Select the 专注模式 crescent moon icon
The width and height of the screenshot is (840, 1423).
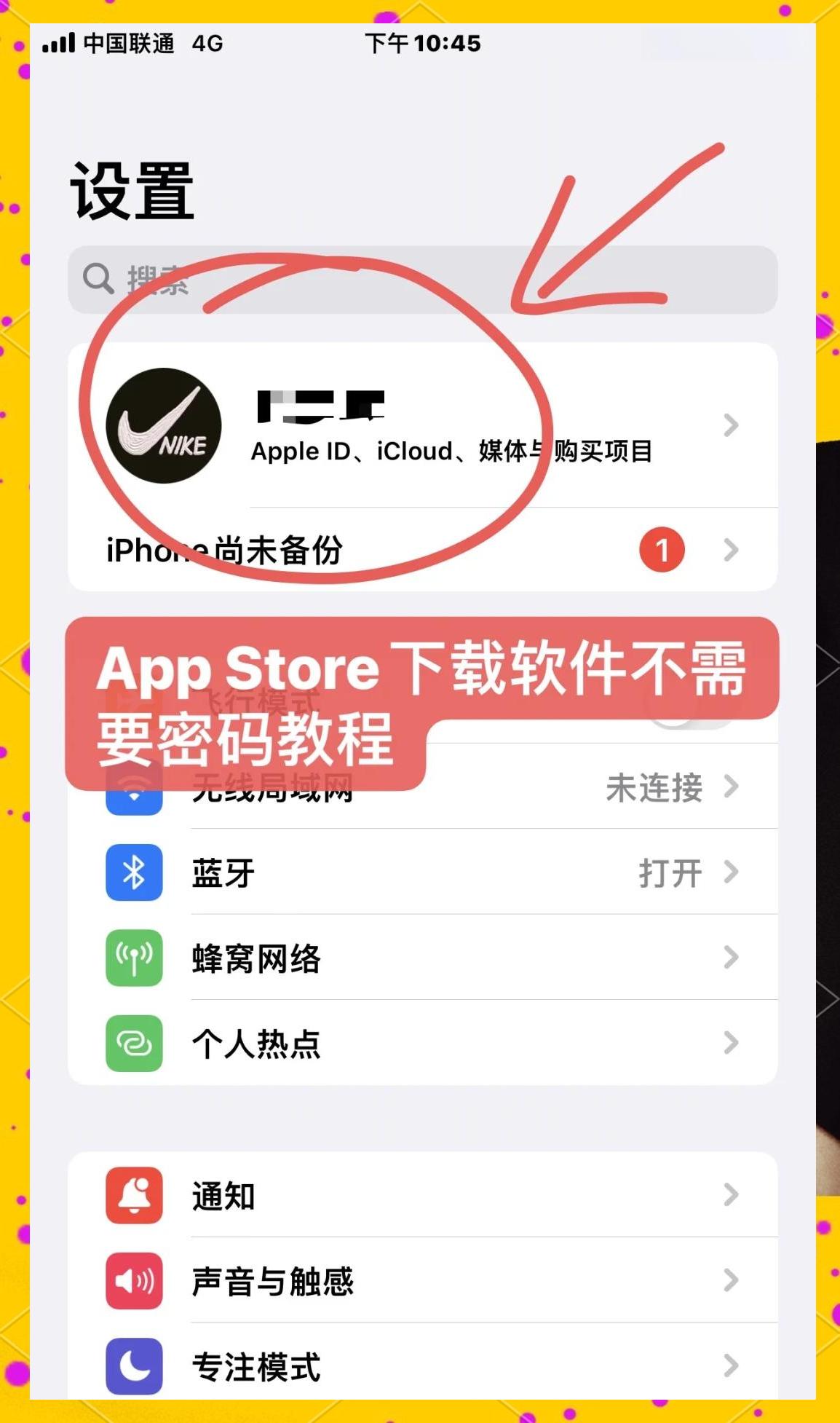coord(133,1366)
